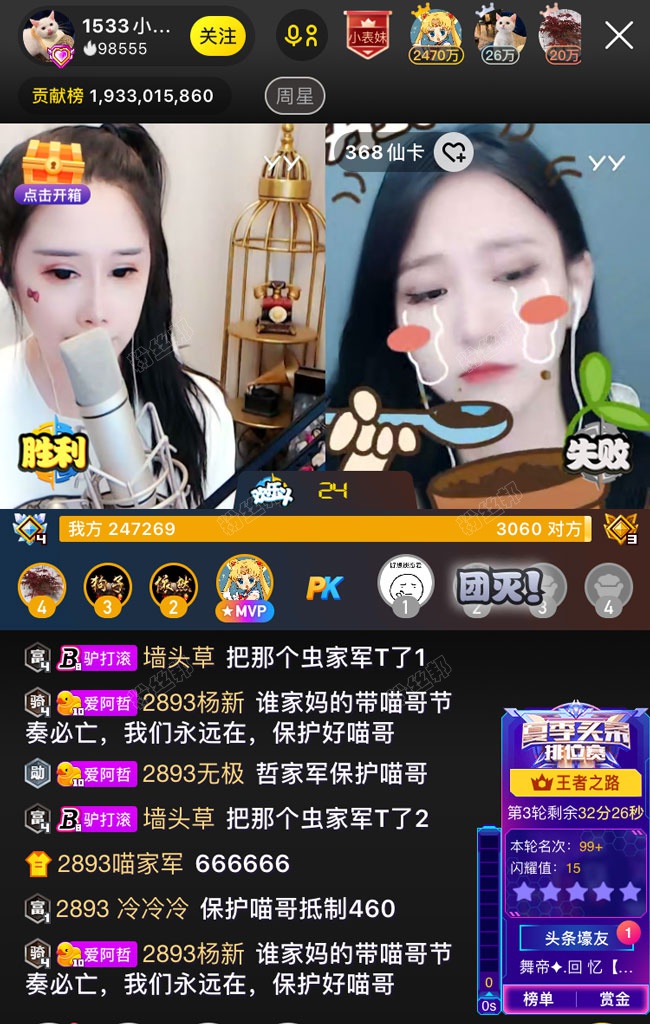Open user 2893喵家军 from chat
Image resolution: width=650 pixels, height=1024 pixels.
pos(120,863)
